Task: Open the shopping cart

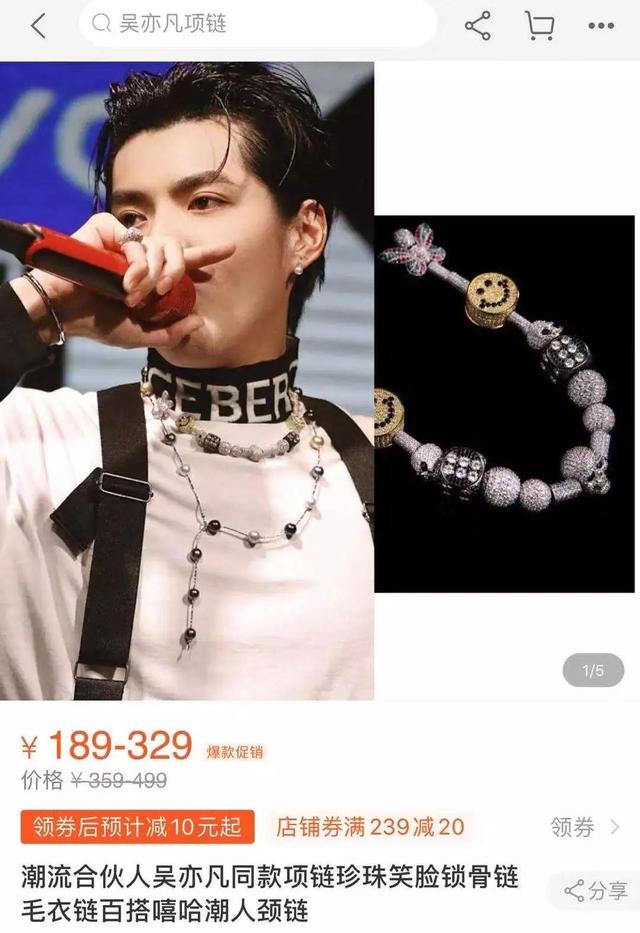Action: tap(539, 26)
